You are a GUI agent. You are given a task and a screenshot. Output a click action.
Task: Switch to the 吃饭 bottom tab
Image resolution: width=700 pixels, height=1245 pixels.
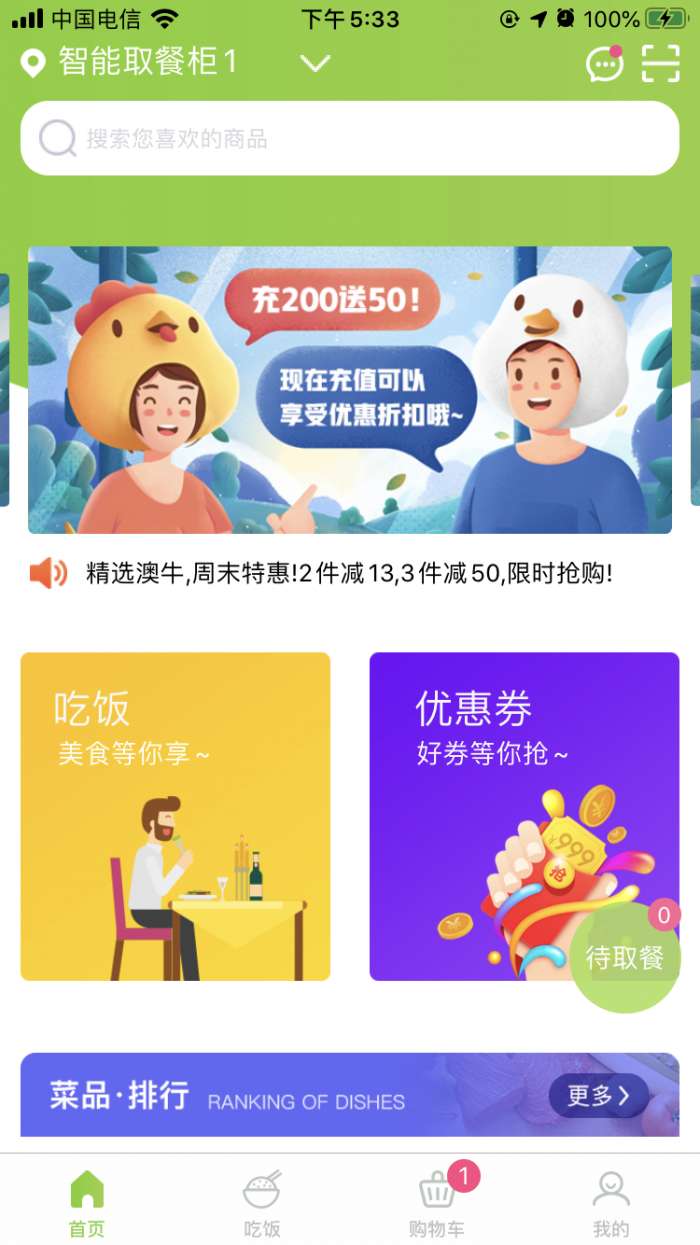click(x=262, y=1204)
